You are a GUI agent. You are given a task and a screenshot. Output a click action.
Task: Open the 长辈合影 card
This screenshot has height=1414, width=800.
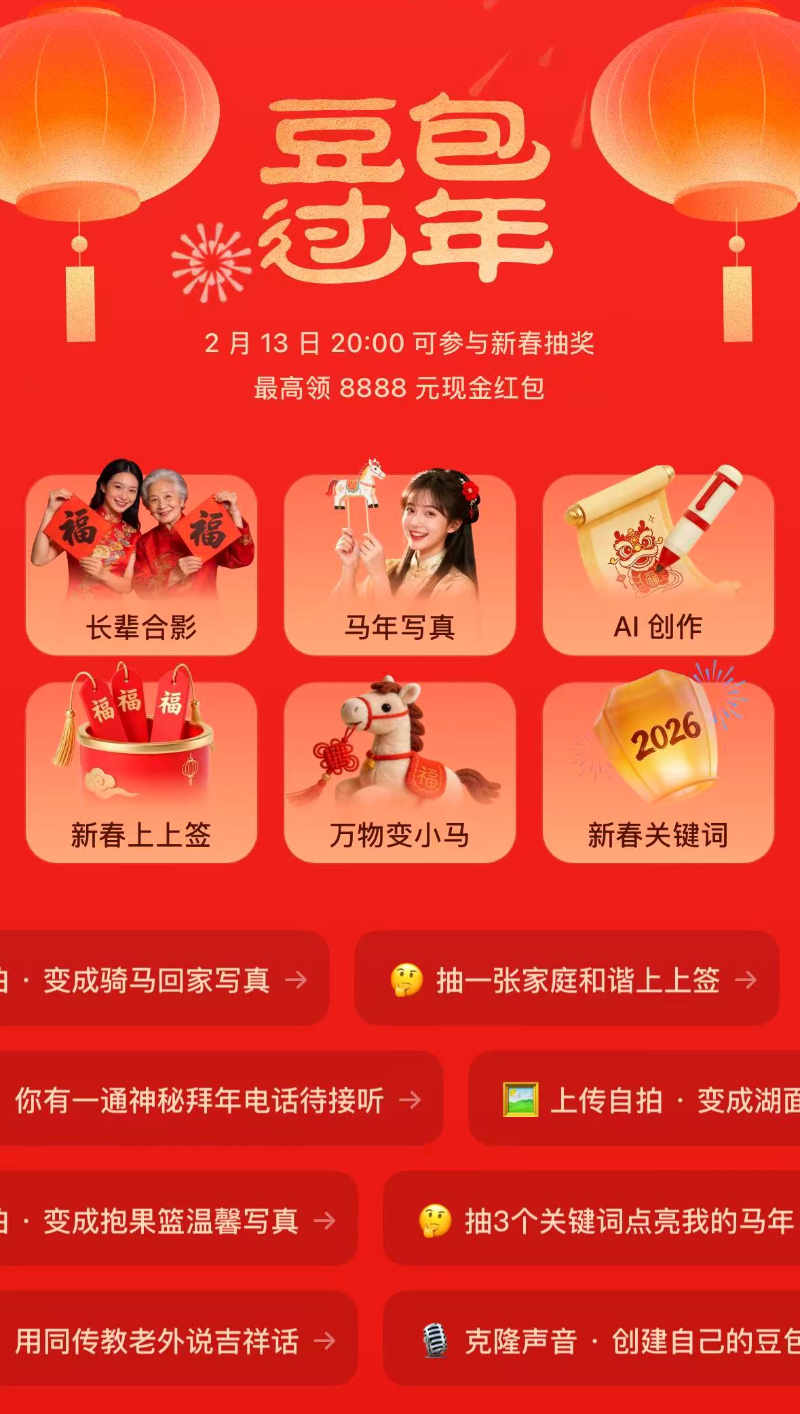point(141,566)
